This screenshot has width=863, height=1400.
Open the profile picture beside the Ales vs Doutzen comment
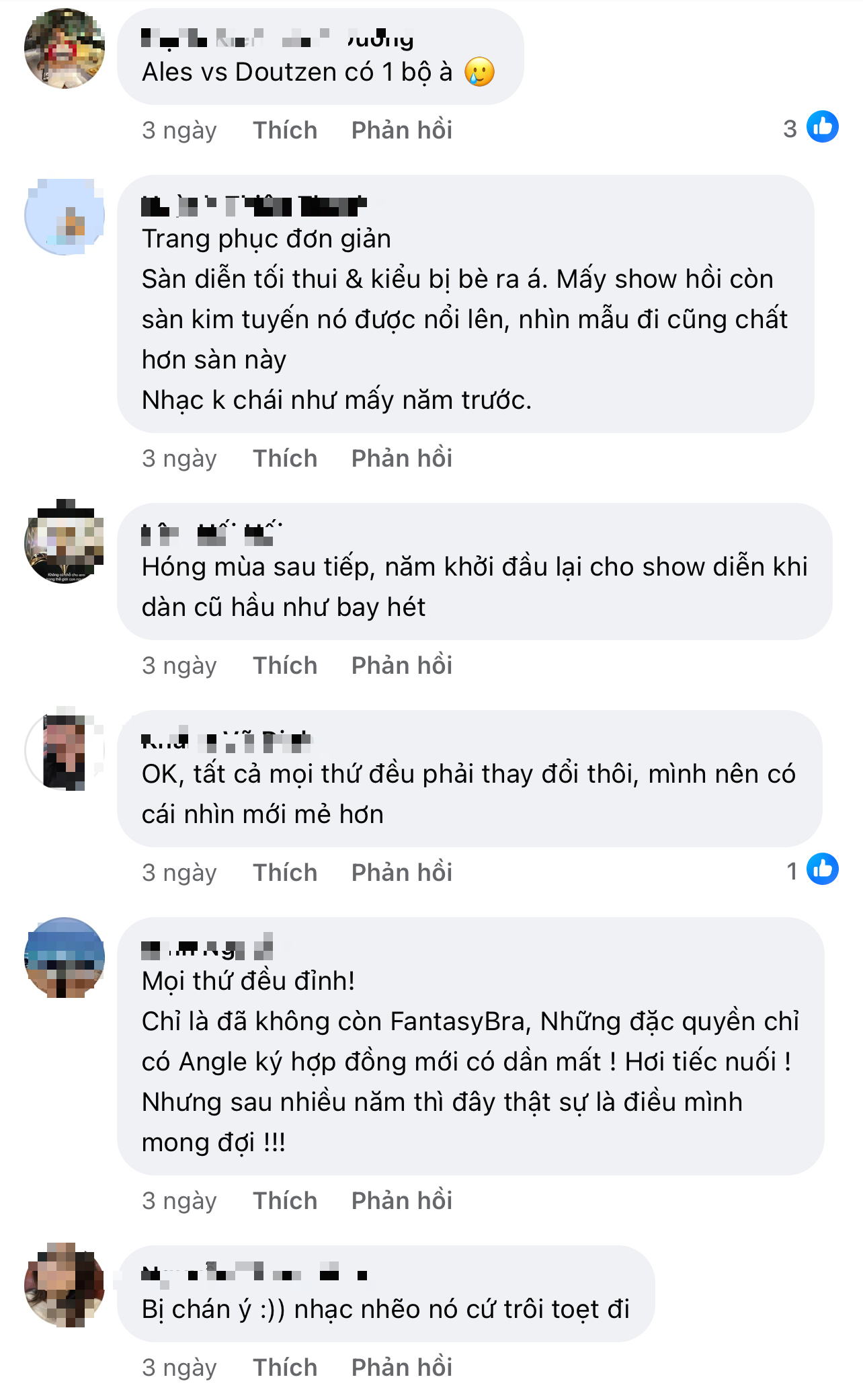[65, 48]
